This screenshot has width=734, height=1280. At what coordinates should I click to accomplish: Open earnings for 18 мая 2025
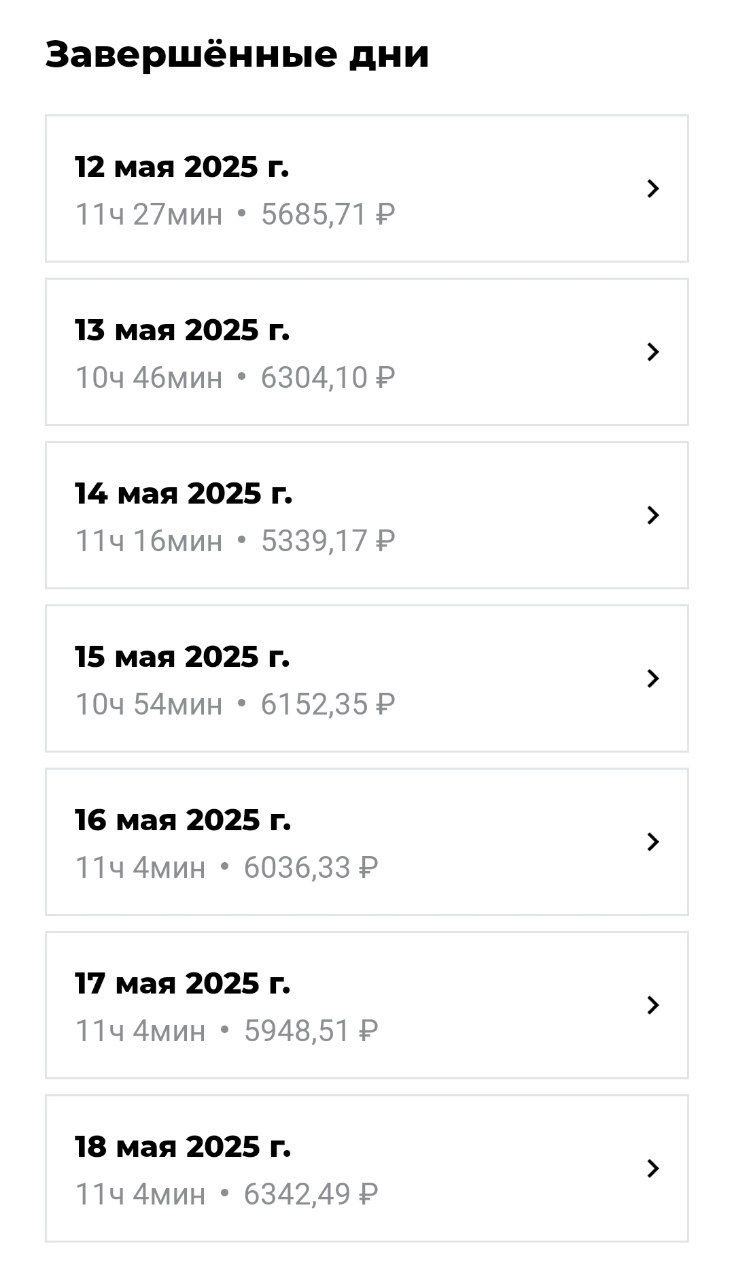click(x=366, y=1168)
